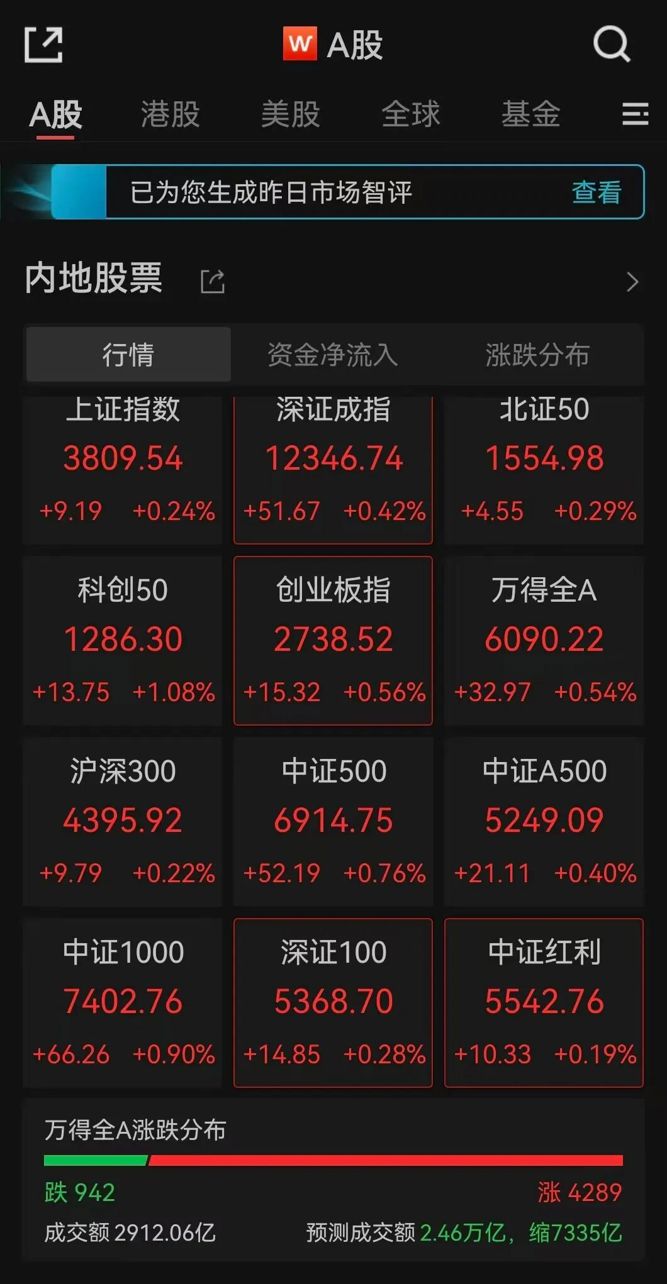The width and height of the screenshot is (667, 1284).
Task: Go to the 基金 tab
Action: [531, 114]
